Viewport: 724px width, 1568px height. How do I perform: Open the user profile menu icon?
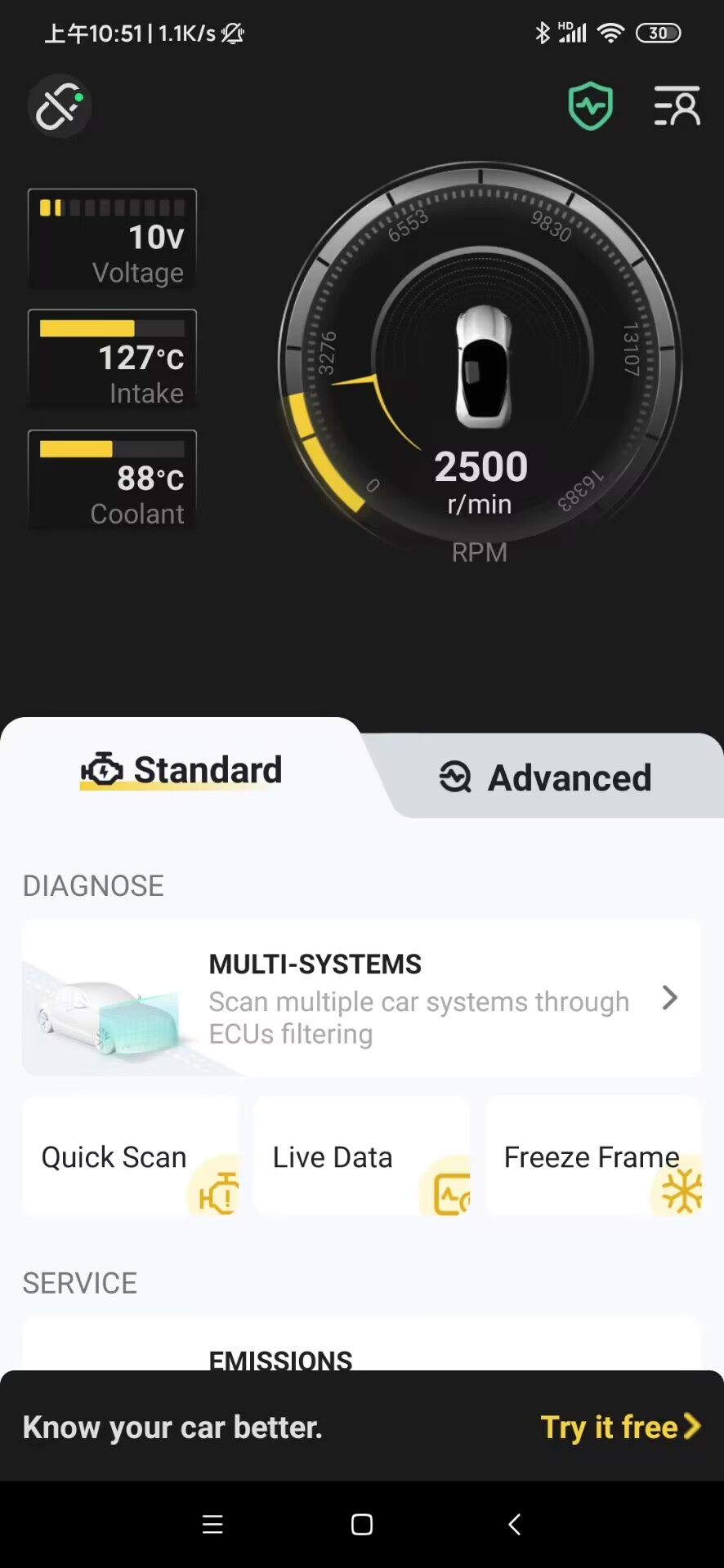[x=677, y=106]
